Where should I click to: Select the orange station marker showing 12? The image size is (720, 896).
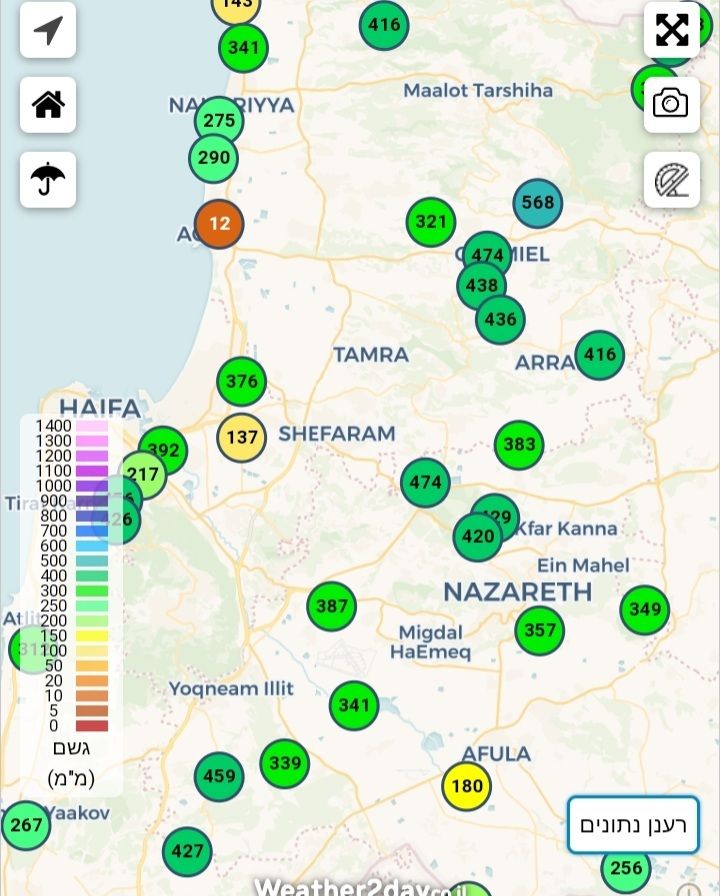[219, 223]
